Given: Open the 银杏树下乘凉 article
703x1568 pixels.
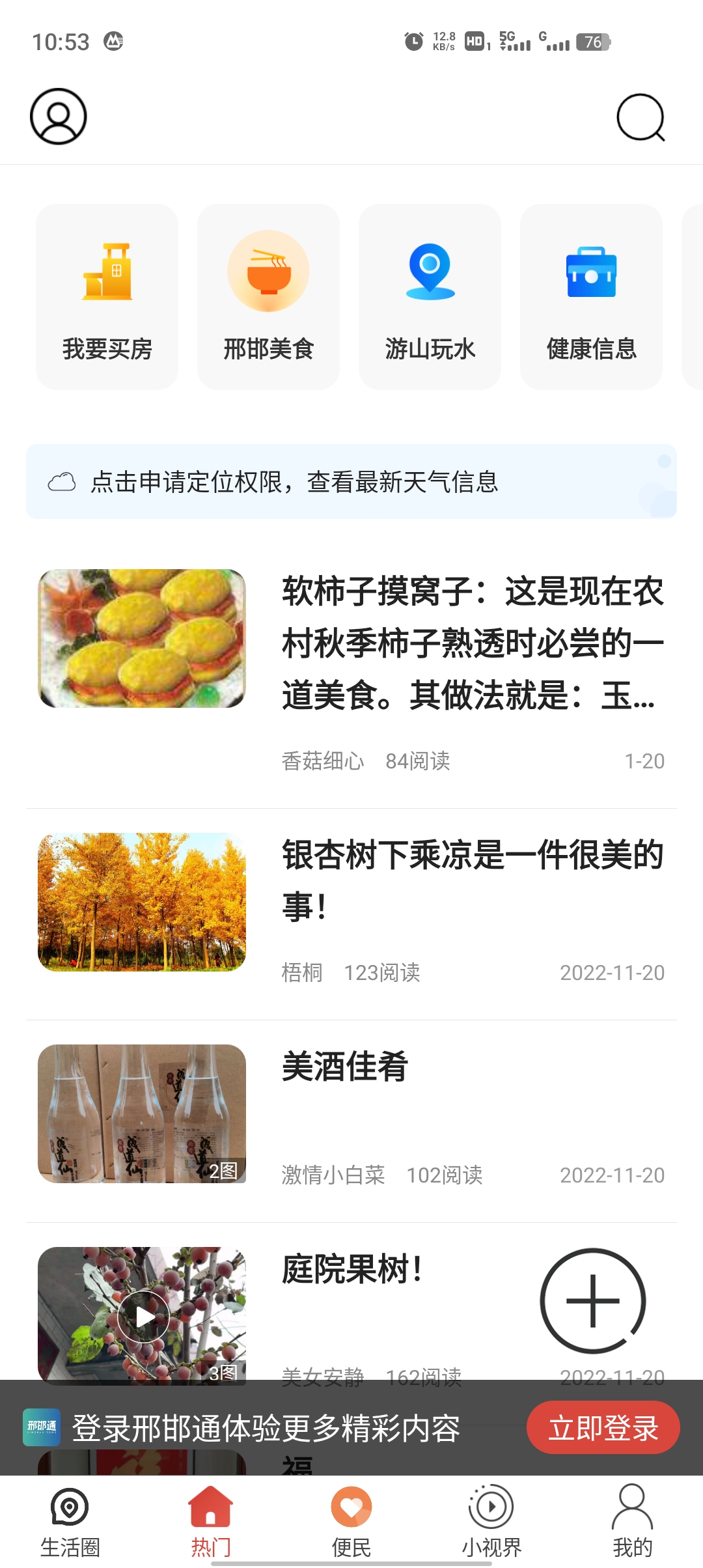Looking at the screenshot, I should pyautogui.click(x=472, y=879).
